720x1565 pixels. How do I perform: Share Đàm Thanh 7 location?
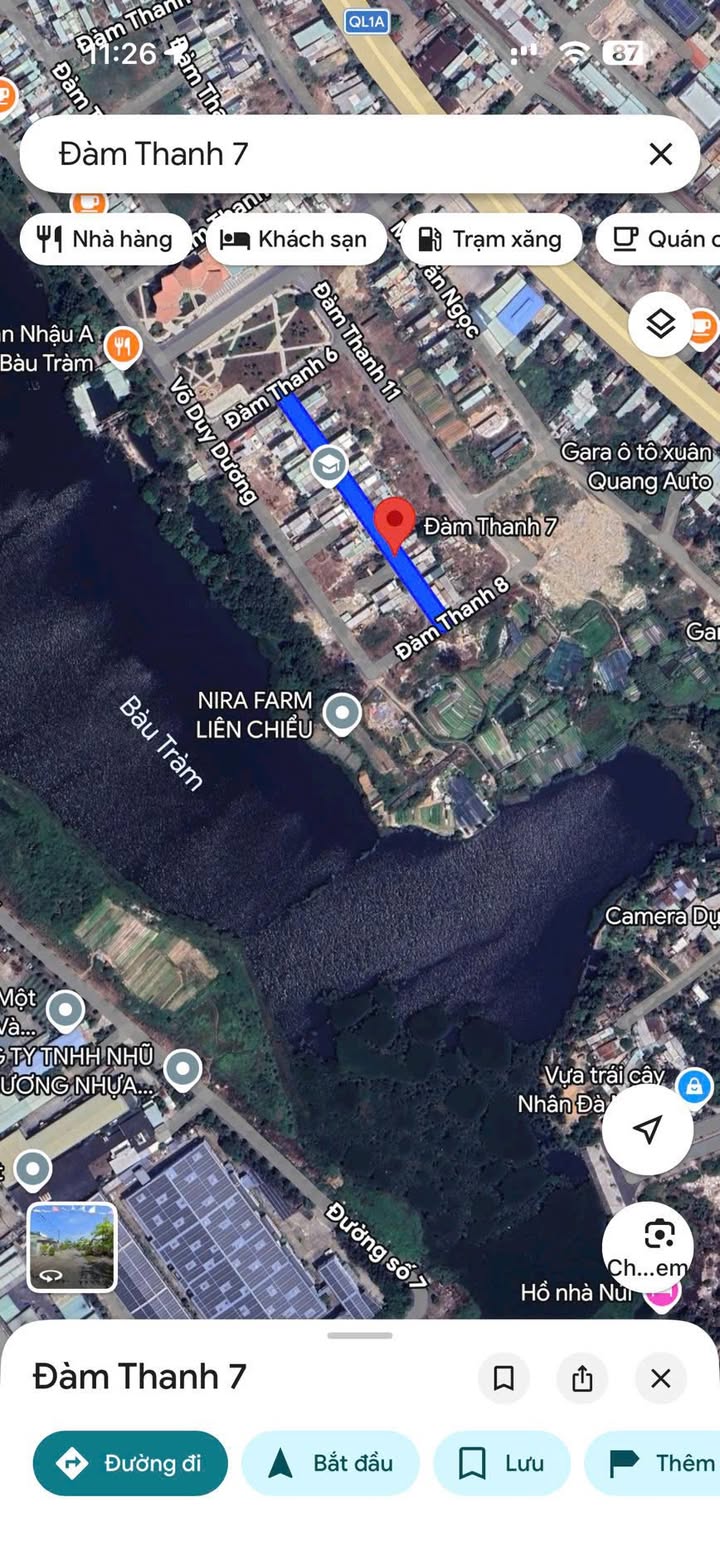click(582, 1379)
